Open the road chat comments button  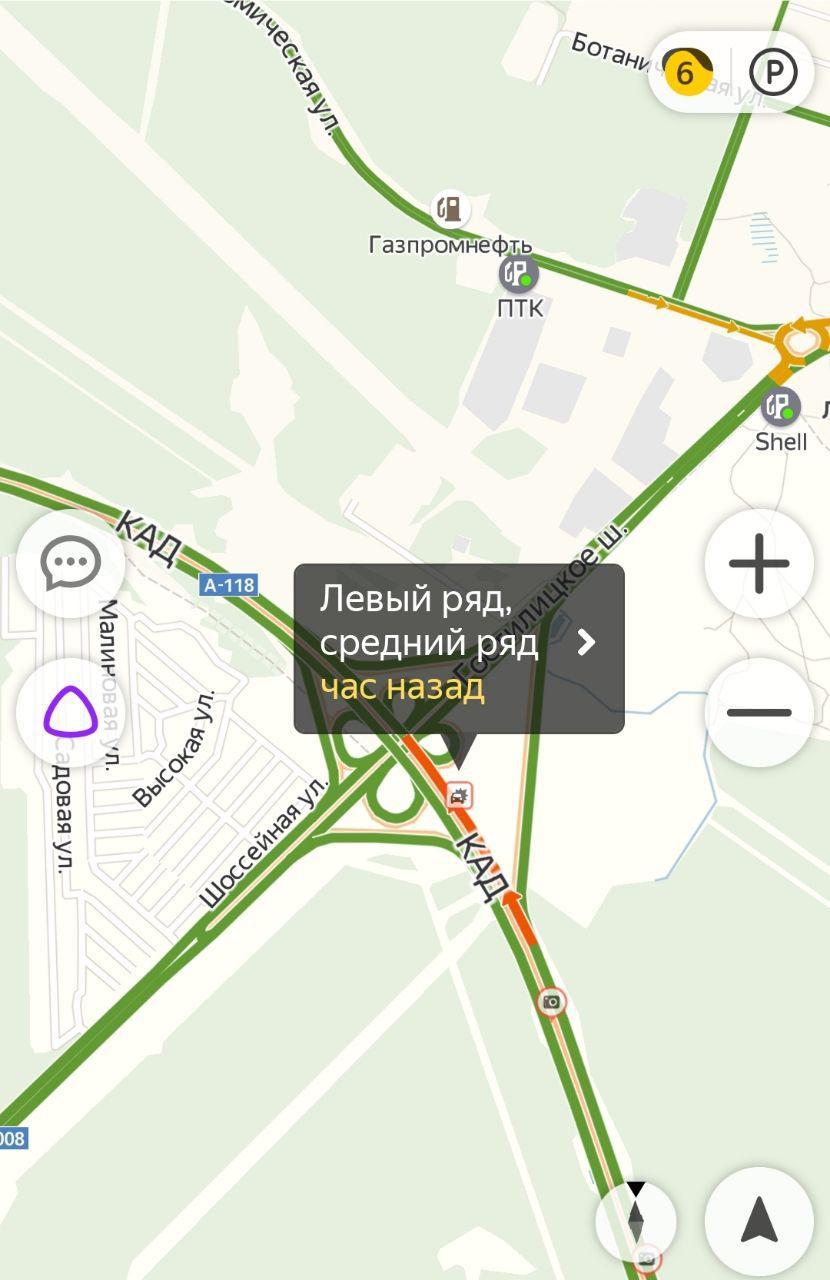pos(70,564)
